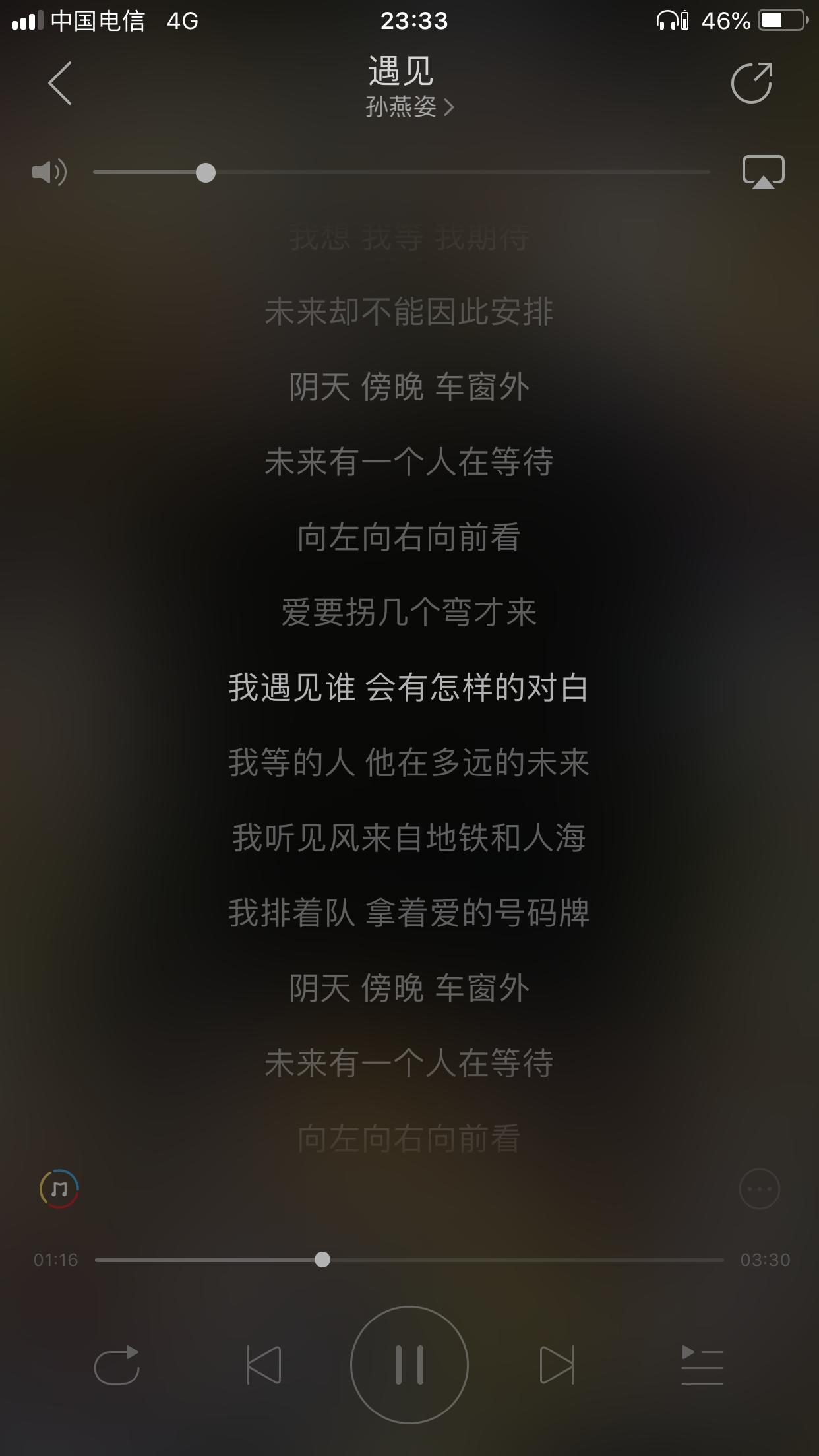Tap the lyric 我听见风来自地铁和人海
This screenshot has height=1456, width=819.
(409, 837)
